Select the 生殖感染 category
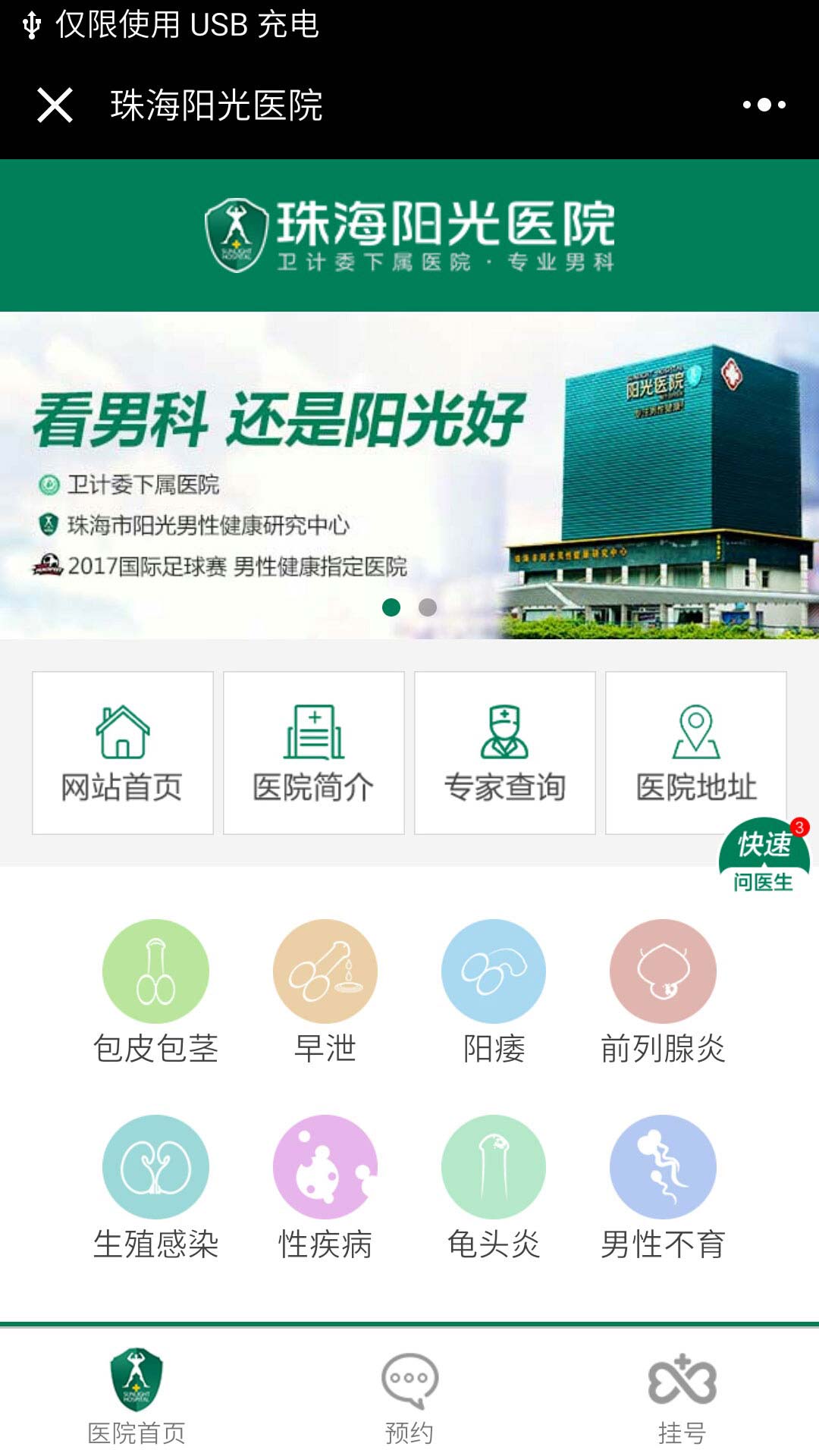 pyautogui.click(x=155, y=1186)
